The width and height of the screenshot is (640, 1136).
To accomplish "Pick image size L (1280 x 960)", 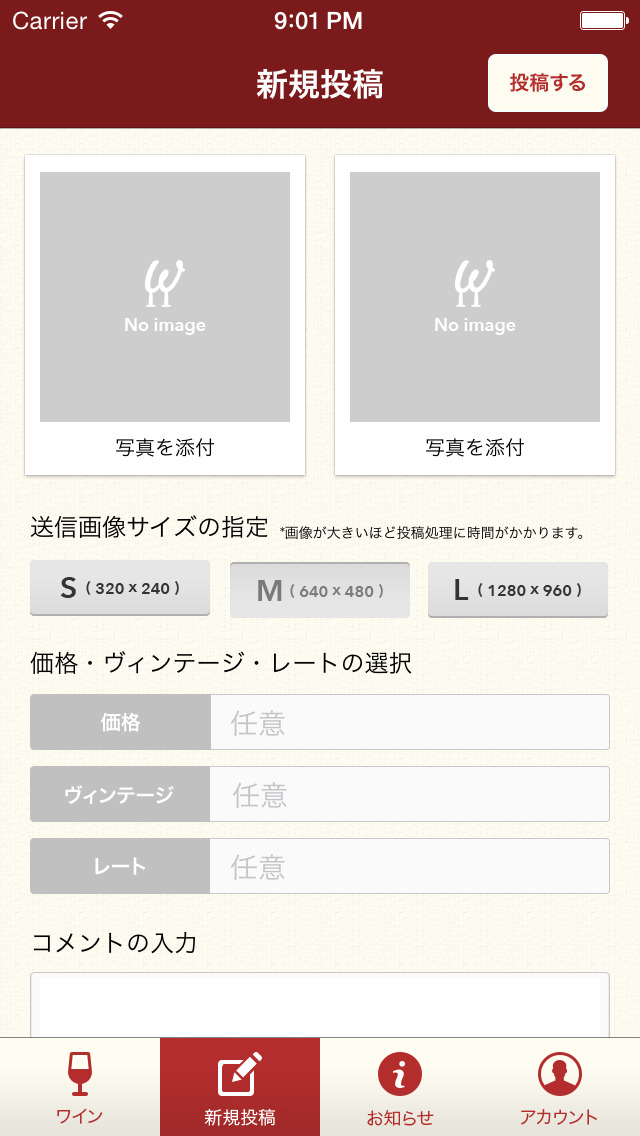I will pos(518,590).
